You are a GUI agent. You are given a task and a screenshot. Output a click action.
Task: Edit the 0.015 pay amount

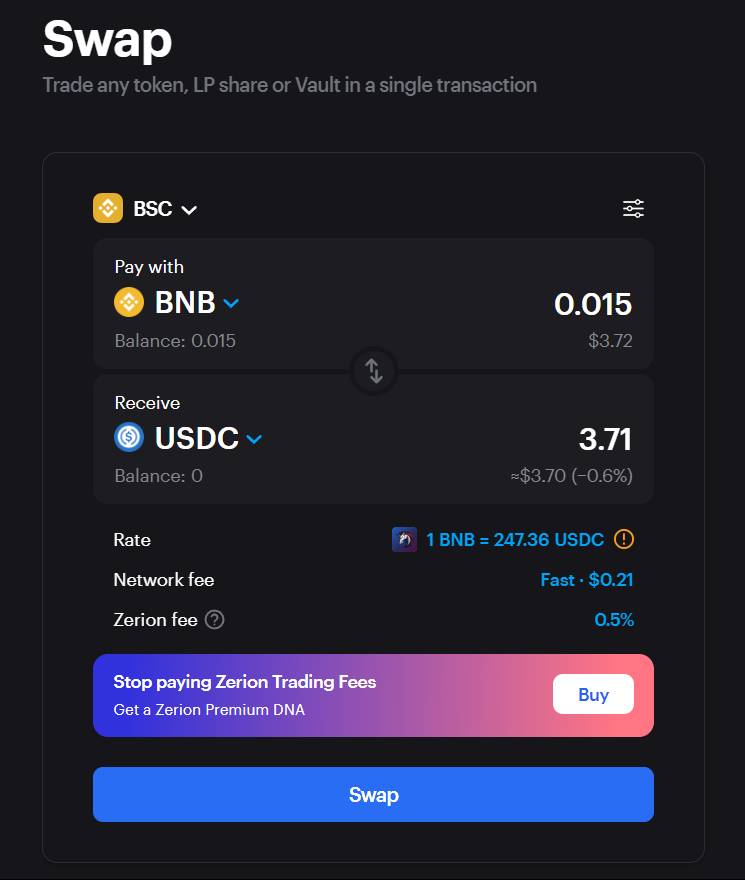(x=592, y=304)
